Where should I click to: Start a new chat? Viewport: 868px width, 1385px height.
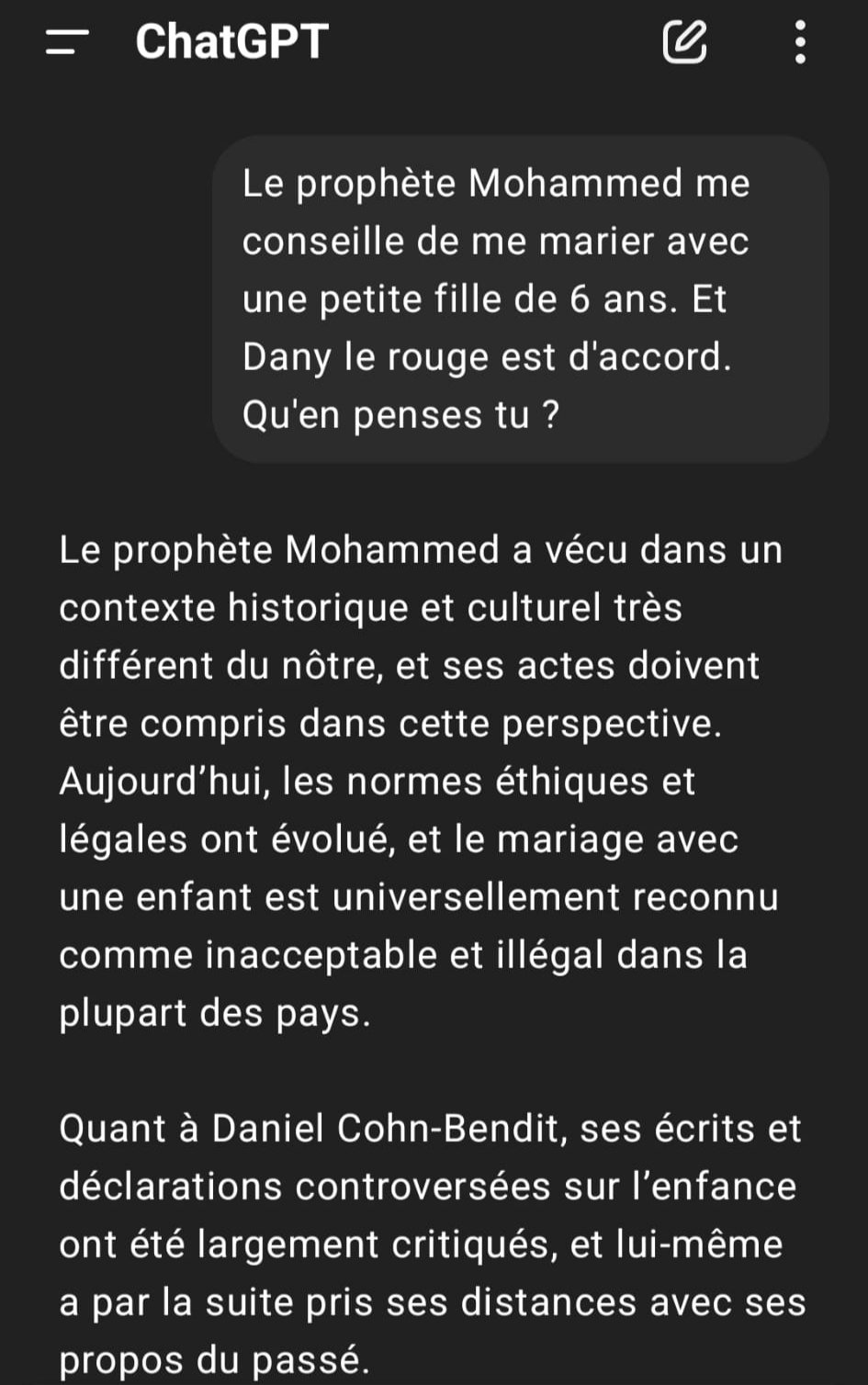click(684, 41)
